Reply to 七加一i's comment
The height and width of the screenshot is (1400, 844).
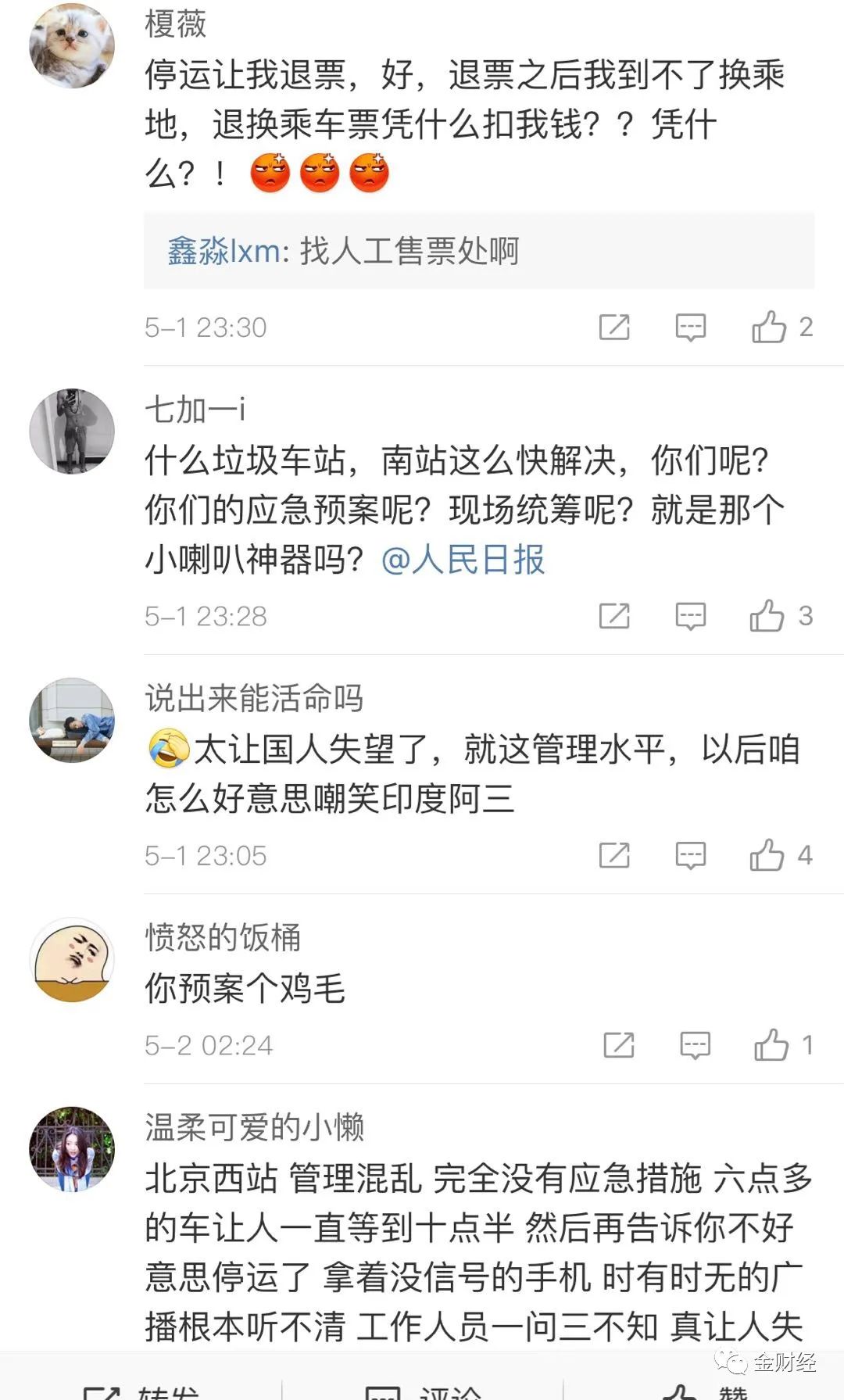click(690, 616)
